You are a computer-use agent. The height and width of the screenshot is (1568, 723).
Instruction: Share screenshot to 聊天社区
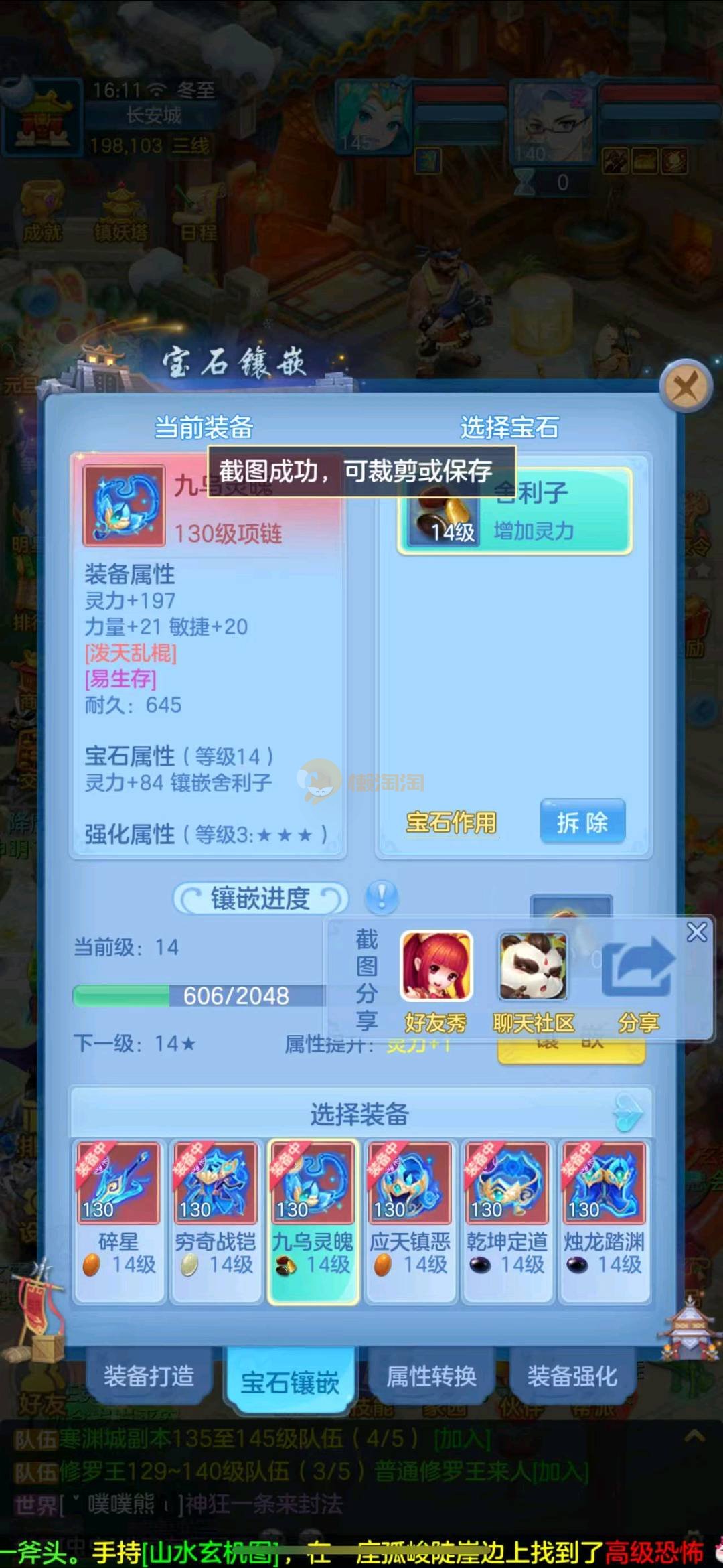pyautogui.click(x=534, y=967)
